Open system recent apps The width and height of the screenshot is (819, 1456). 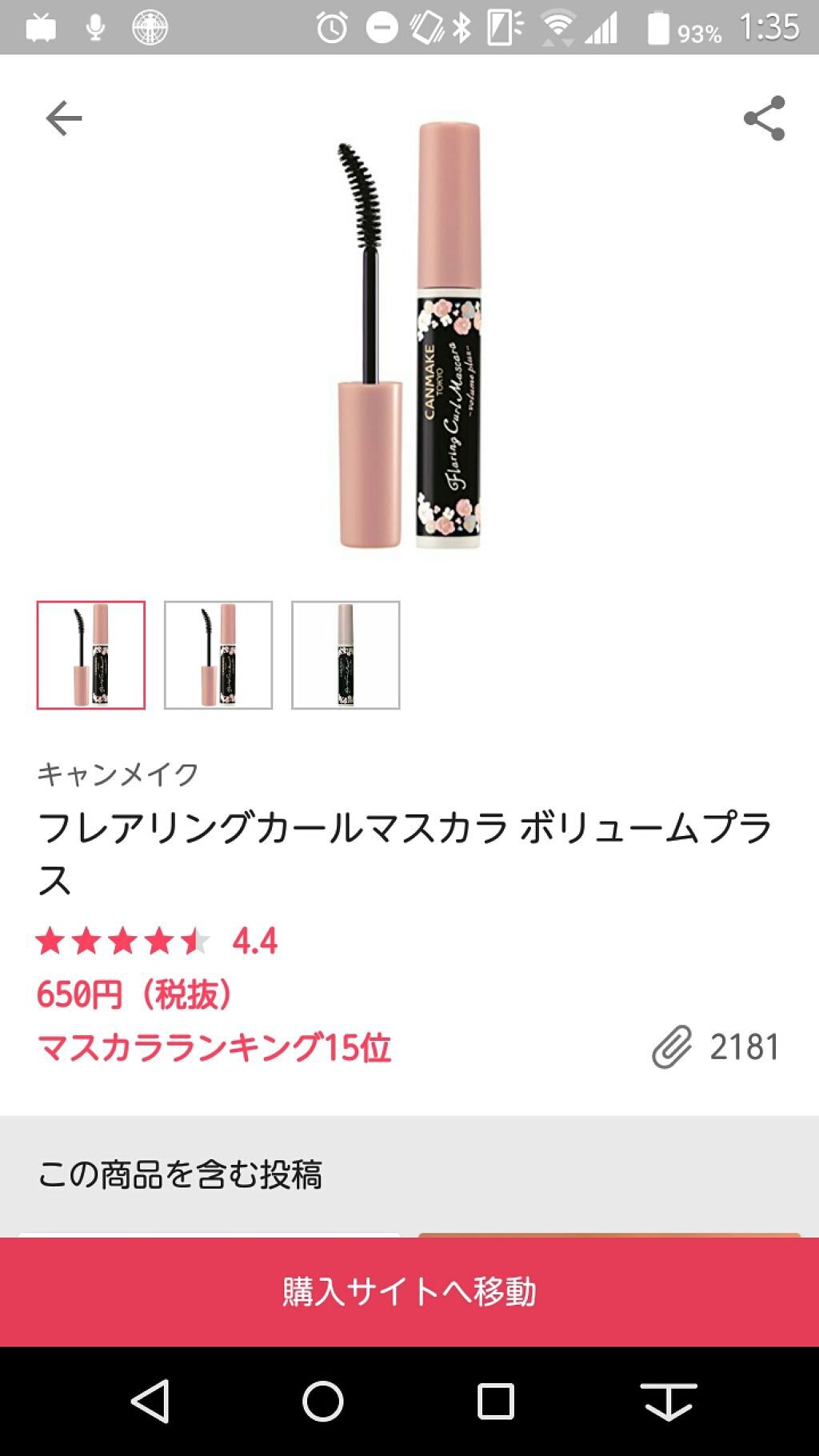coord(495,1402)
